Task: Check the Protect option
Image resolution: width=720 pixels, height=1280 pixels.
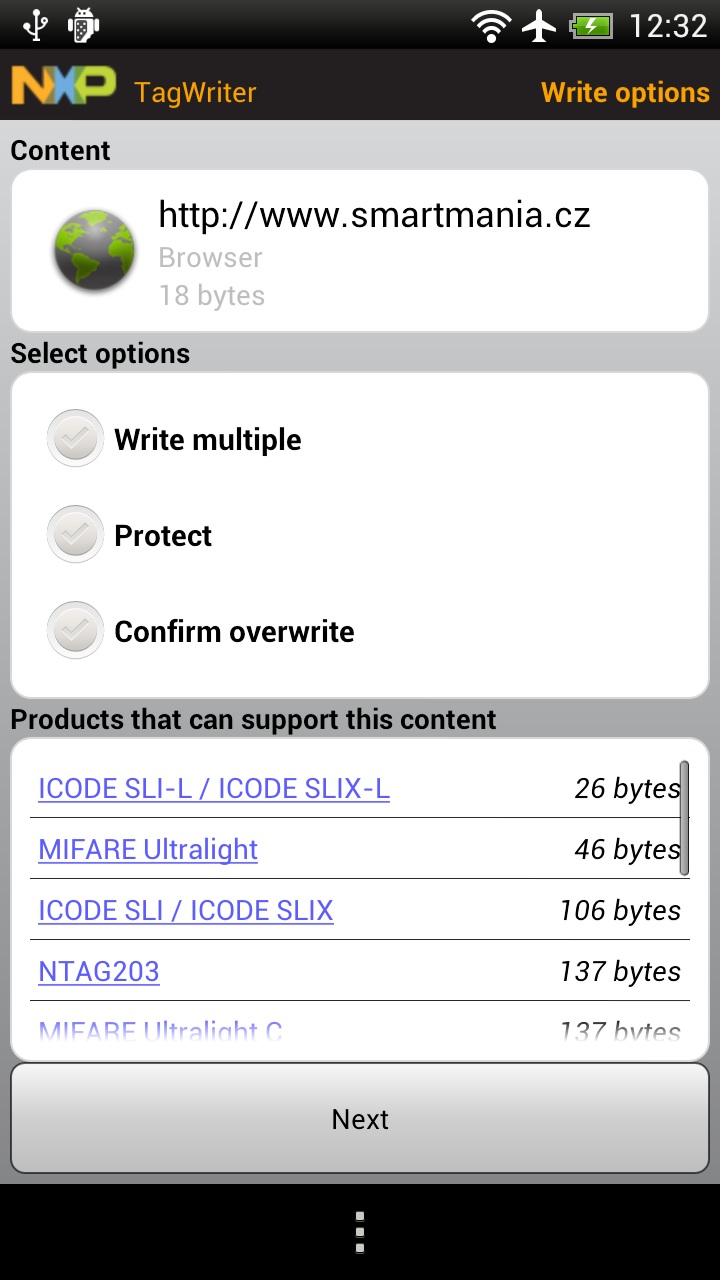Action: 76,535
